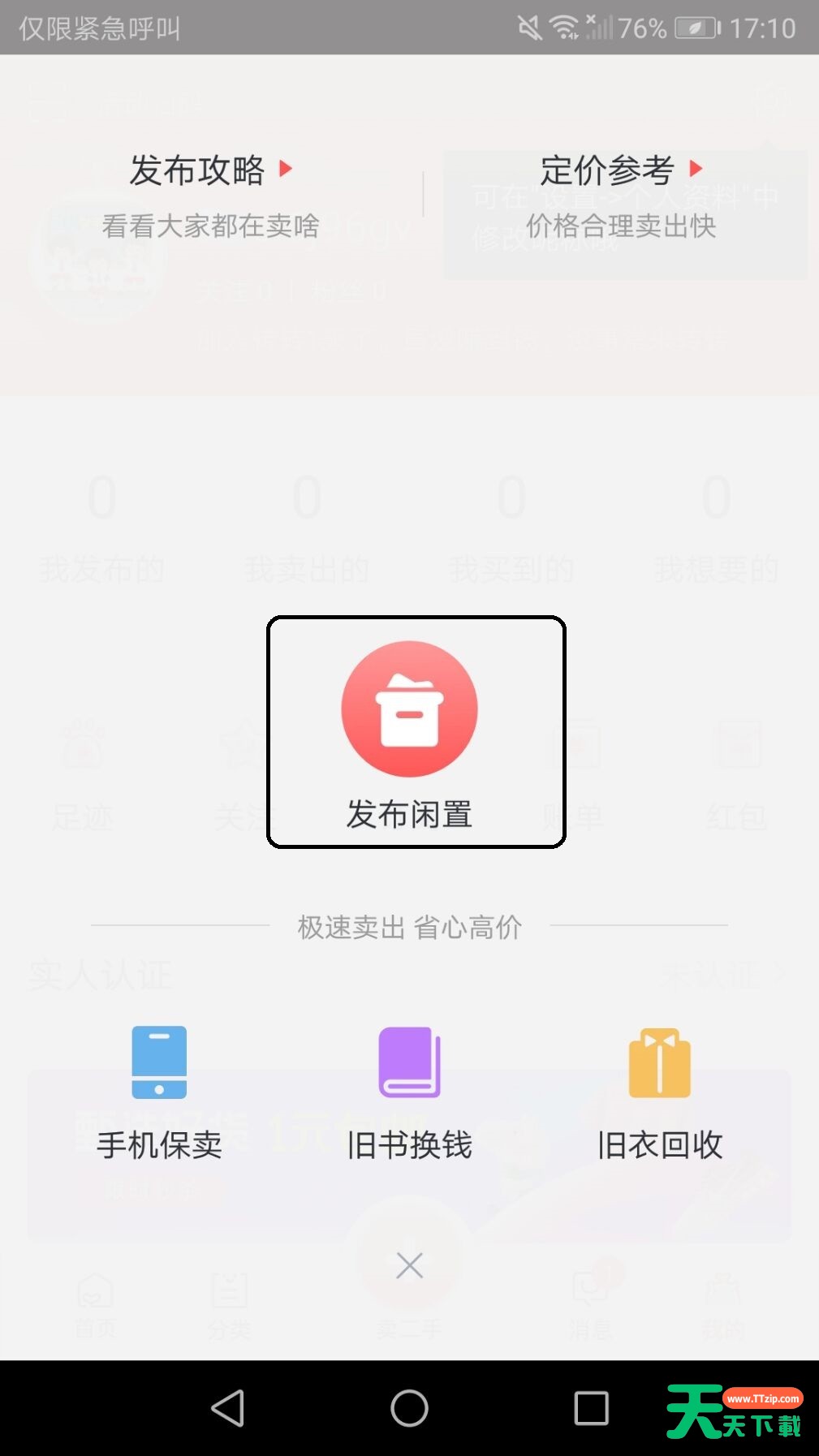Dismiss the publish overlay with the X

click(x=408, y=1264)
